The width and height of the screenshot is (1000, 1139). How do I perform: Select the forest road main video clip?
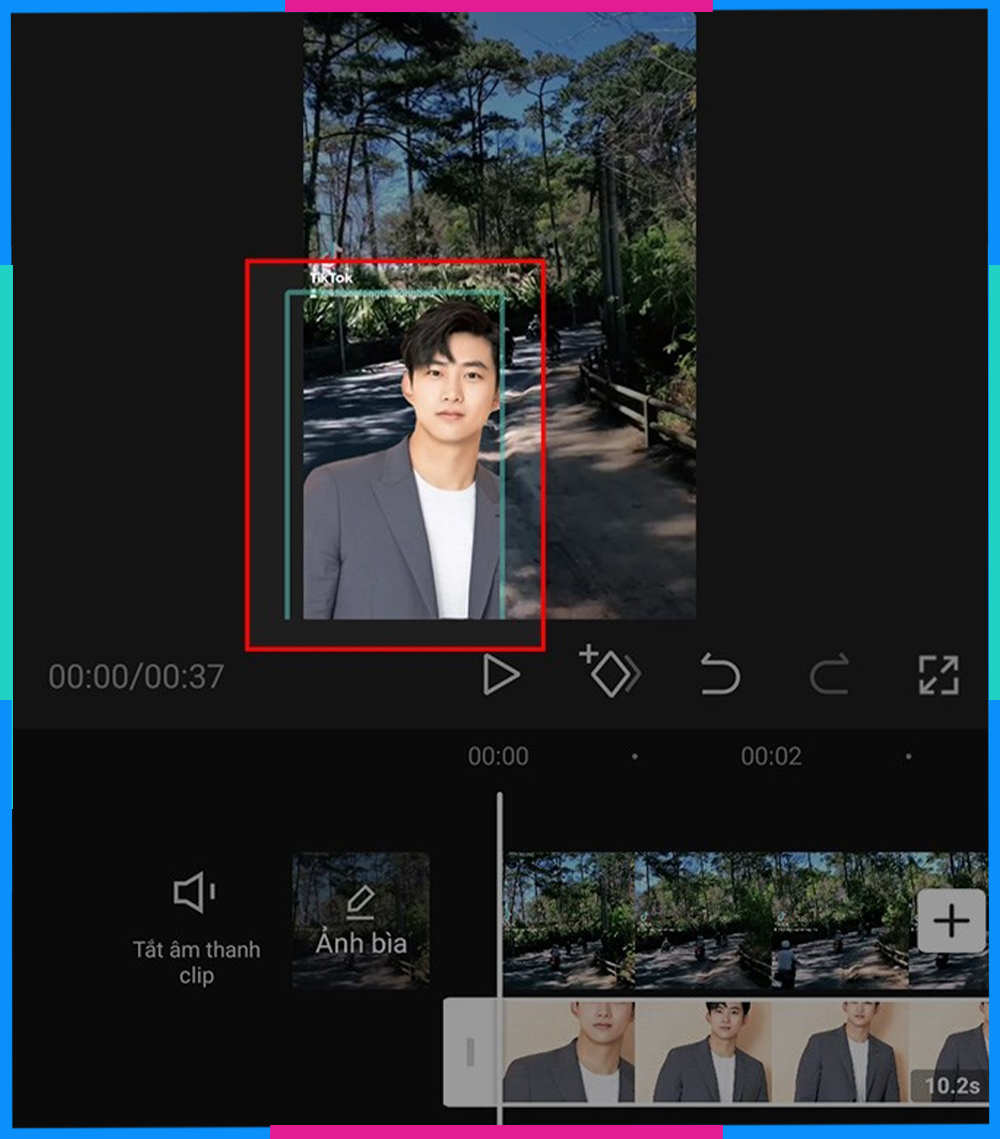(x=700, y=920)
